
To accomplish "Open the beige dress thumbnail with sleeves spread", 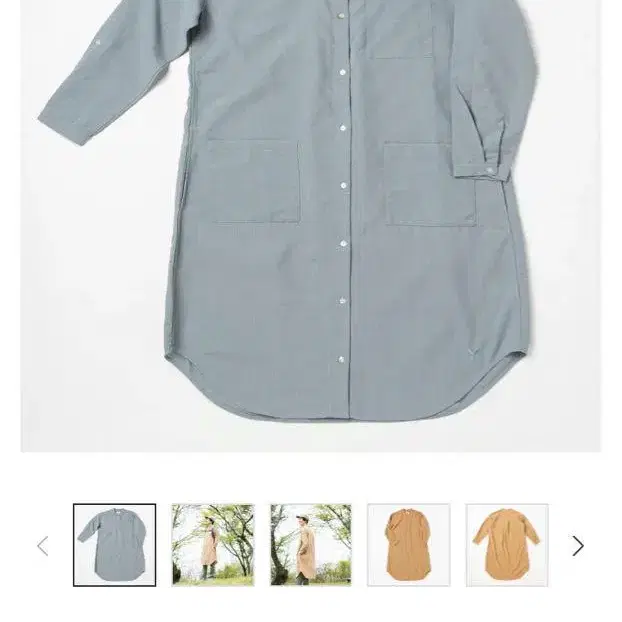I will pos(506,545).
